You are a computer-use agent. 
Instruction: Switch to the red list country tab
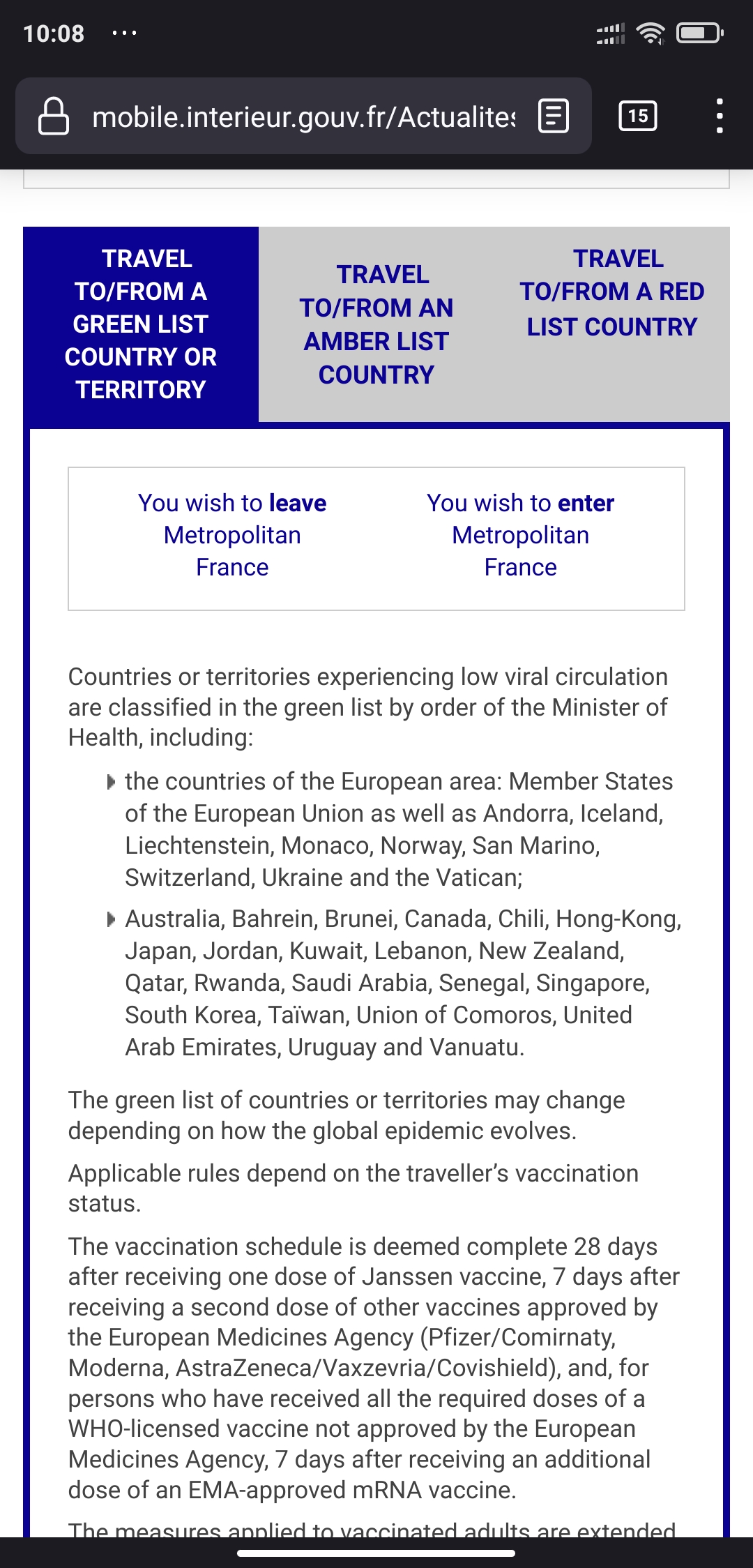pos(611,293)
